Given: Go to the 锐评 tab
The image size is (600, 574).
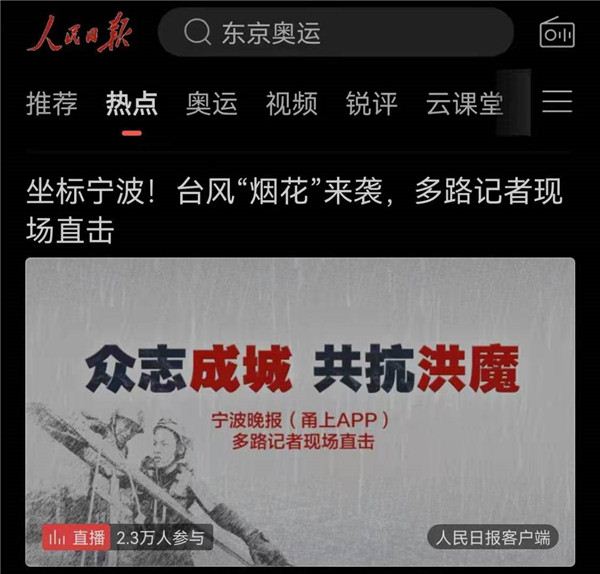Looking at the screenshot, I should 371,103.
